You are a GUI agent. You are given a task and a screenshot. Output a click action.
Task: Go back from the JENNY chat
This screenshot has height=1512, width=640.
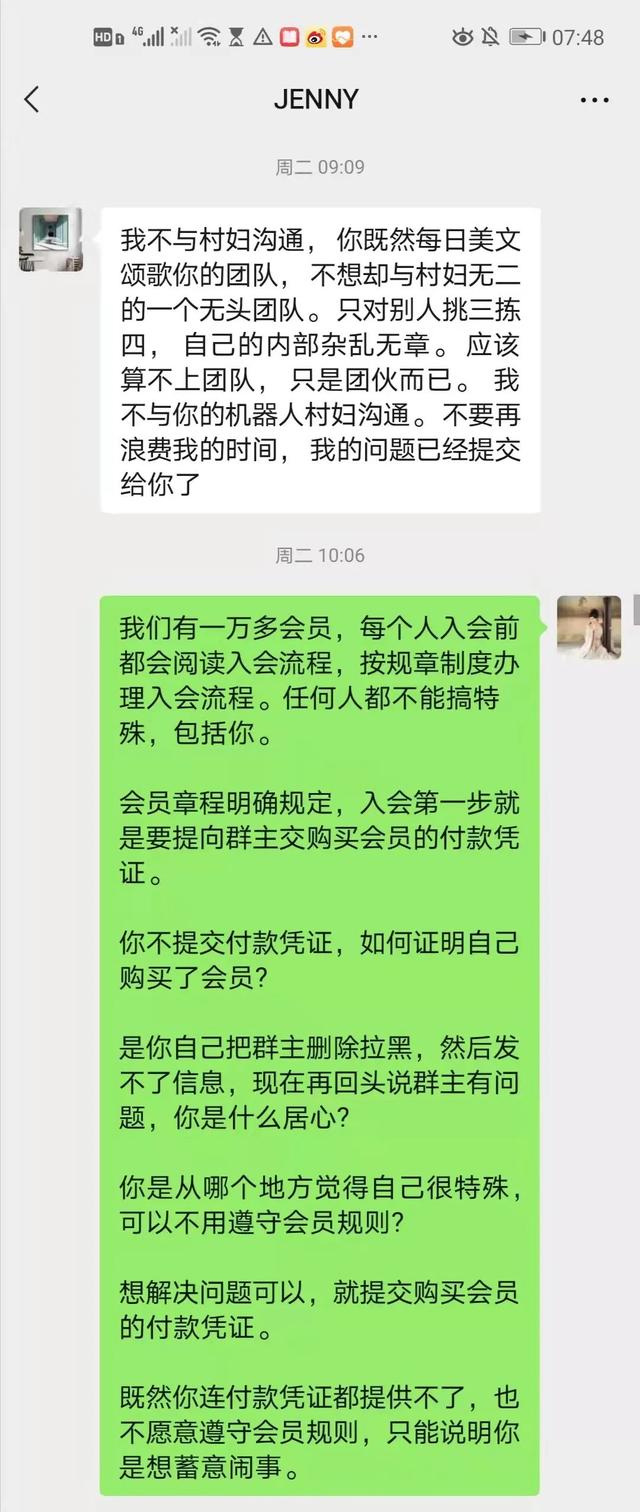point(32,99)
